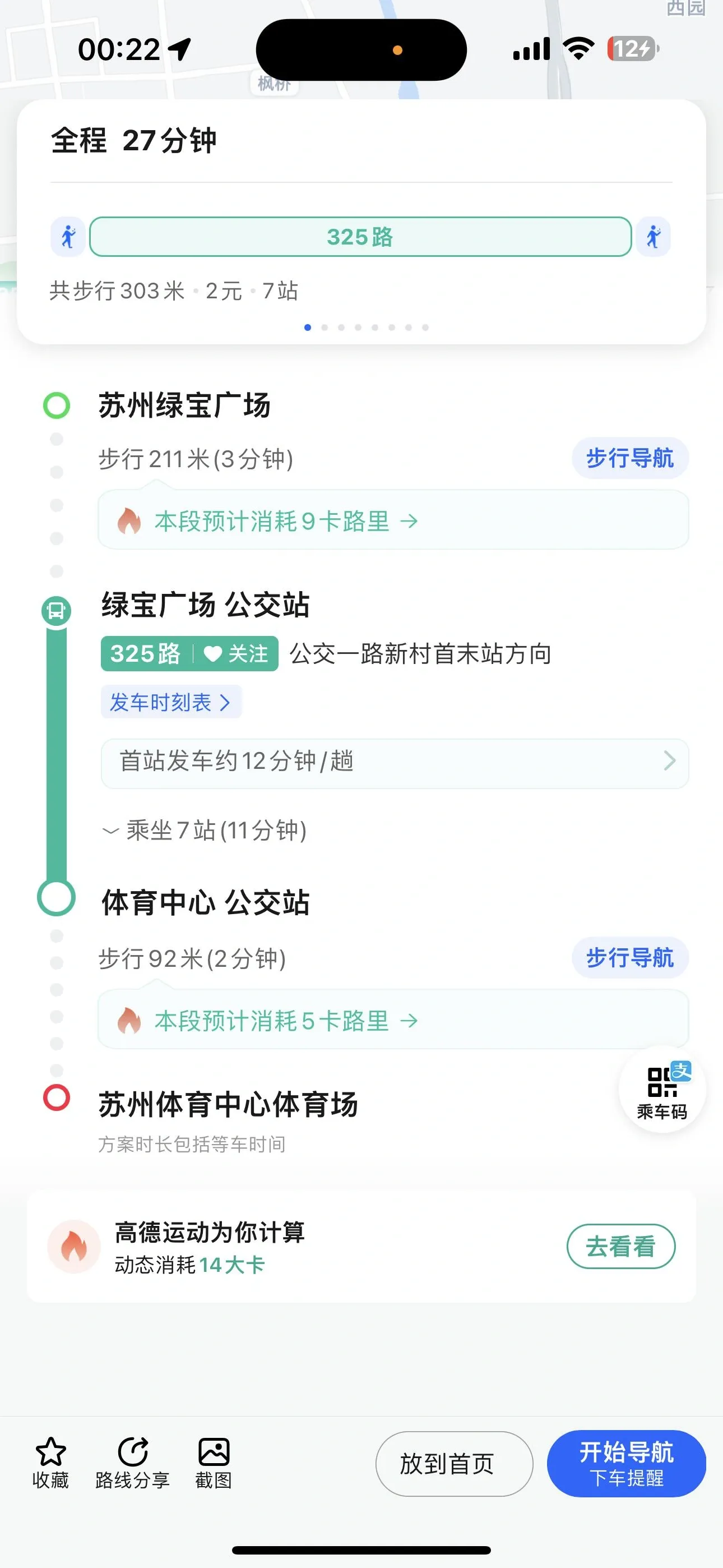Screen dimensions: 723x1568
Task: Tap 去看看 on the 高德运动 card
Action: tap(620, 1247)
